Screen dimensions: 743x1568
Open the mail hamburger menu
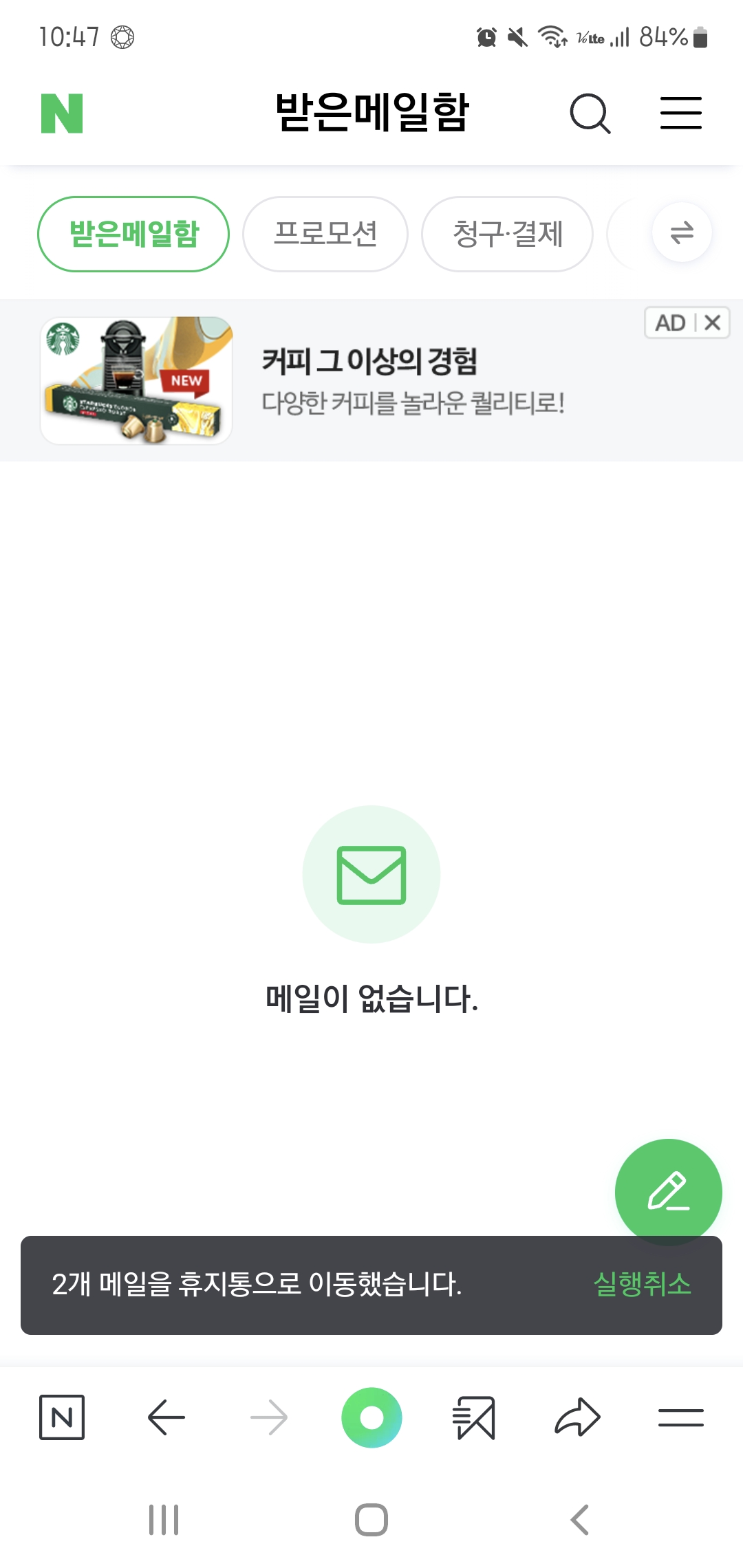(681, 113)
